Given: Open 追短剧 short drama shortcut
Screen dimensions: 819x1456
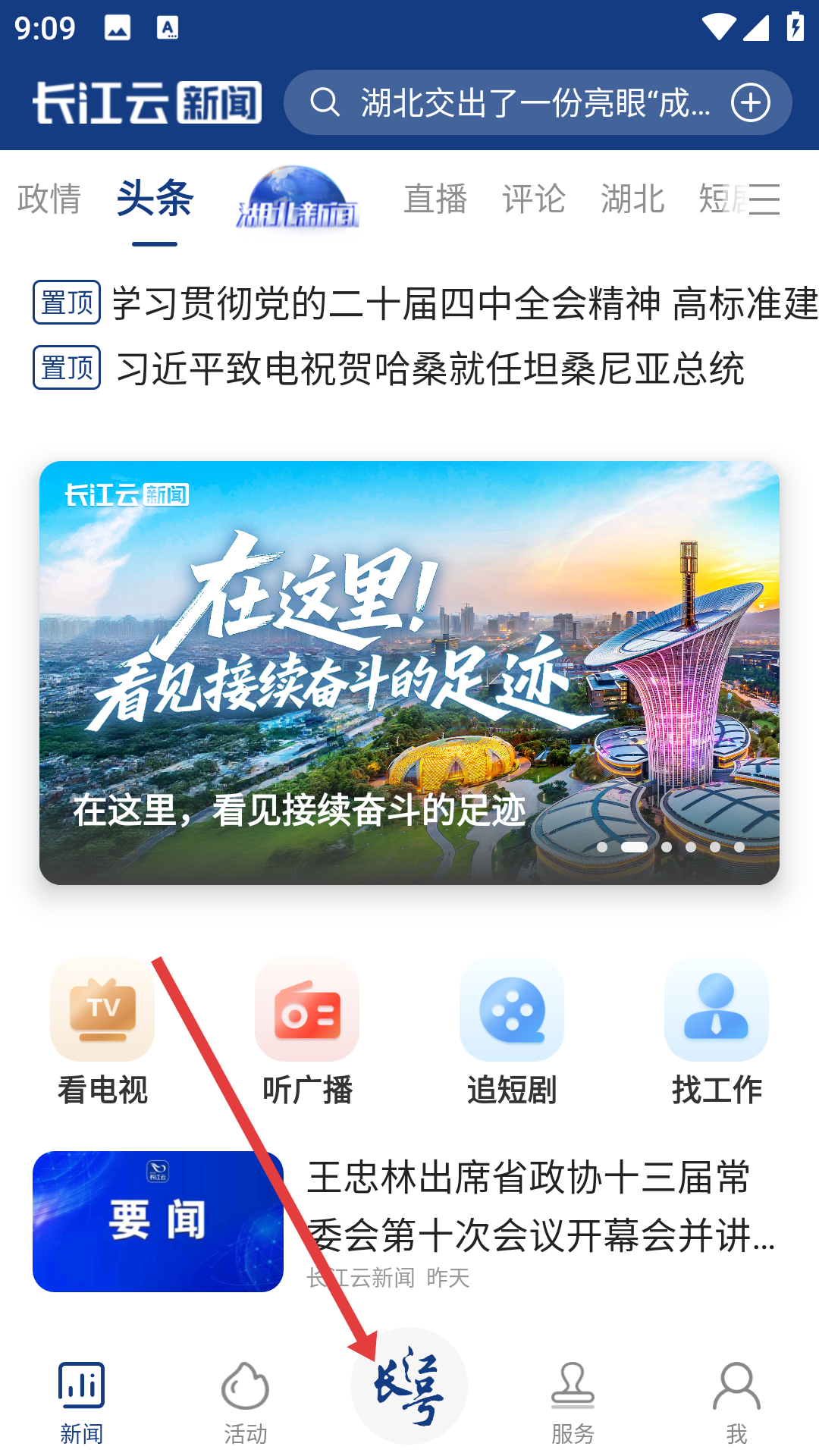Looking at the screenshot, I should click(512, 1031).
